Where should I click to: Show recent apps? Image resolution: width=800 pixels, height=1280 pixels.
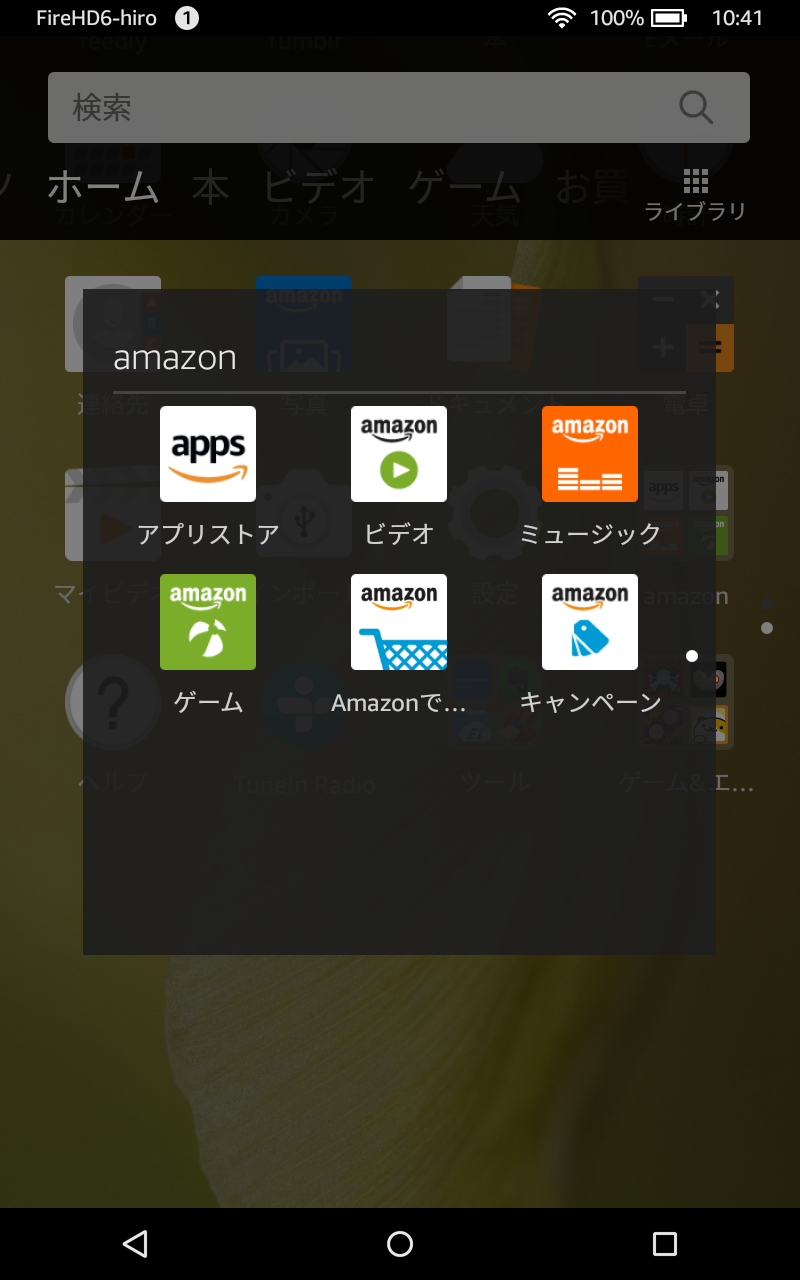[x=665, y=1243]
